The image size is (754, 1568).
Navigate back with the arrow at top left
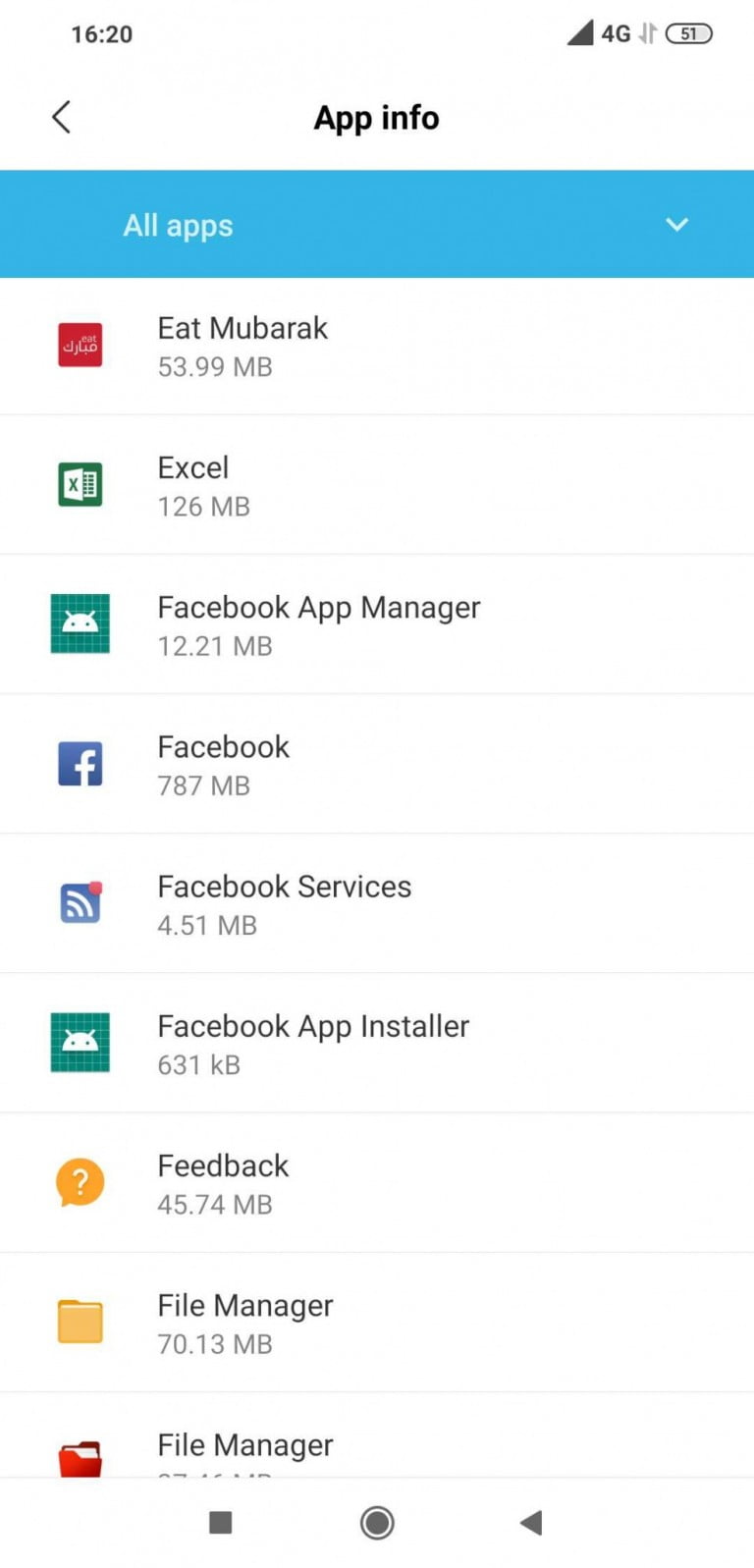coord(60,117)
